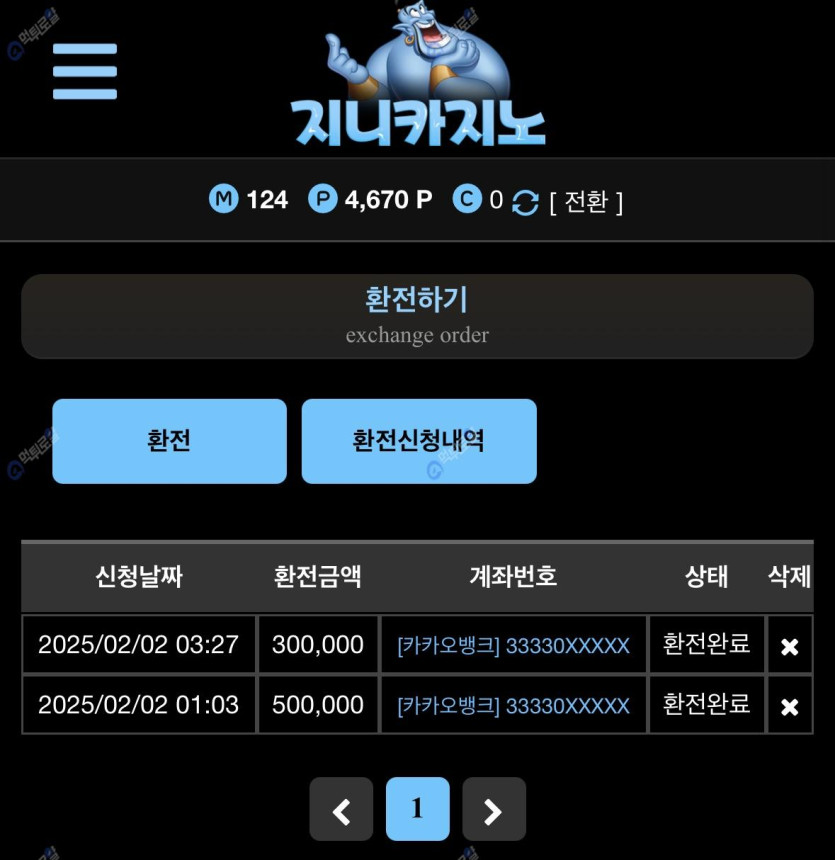Go to previous page arrow
The width and height of the screenshot is (835, 860).
click(x=341, y=809)
